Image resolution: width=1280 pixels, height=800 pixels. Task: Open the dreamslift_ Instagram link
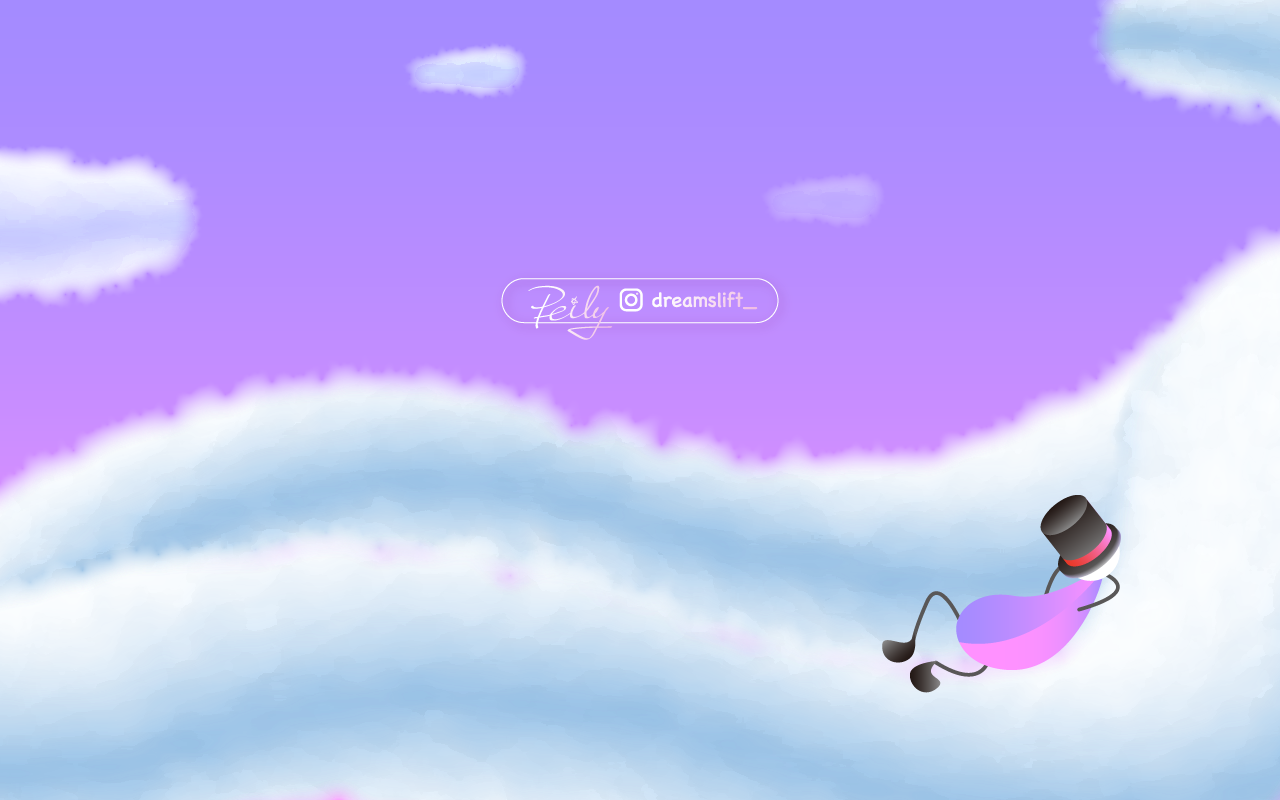coord(688,300)
